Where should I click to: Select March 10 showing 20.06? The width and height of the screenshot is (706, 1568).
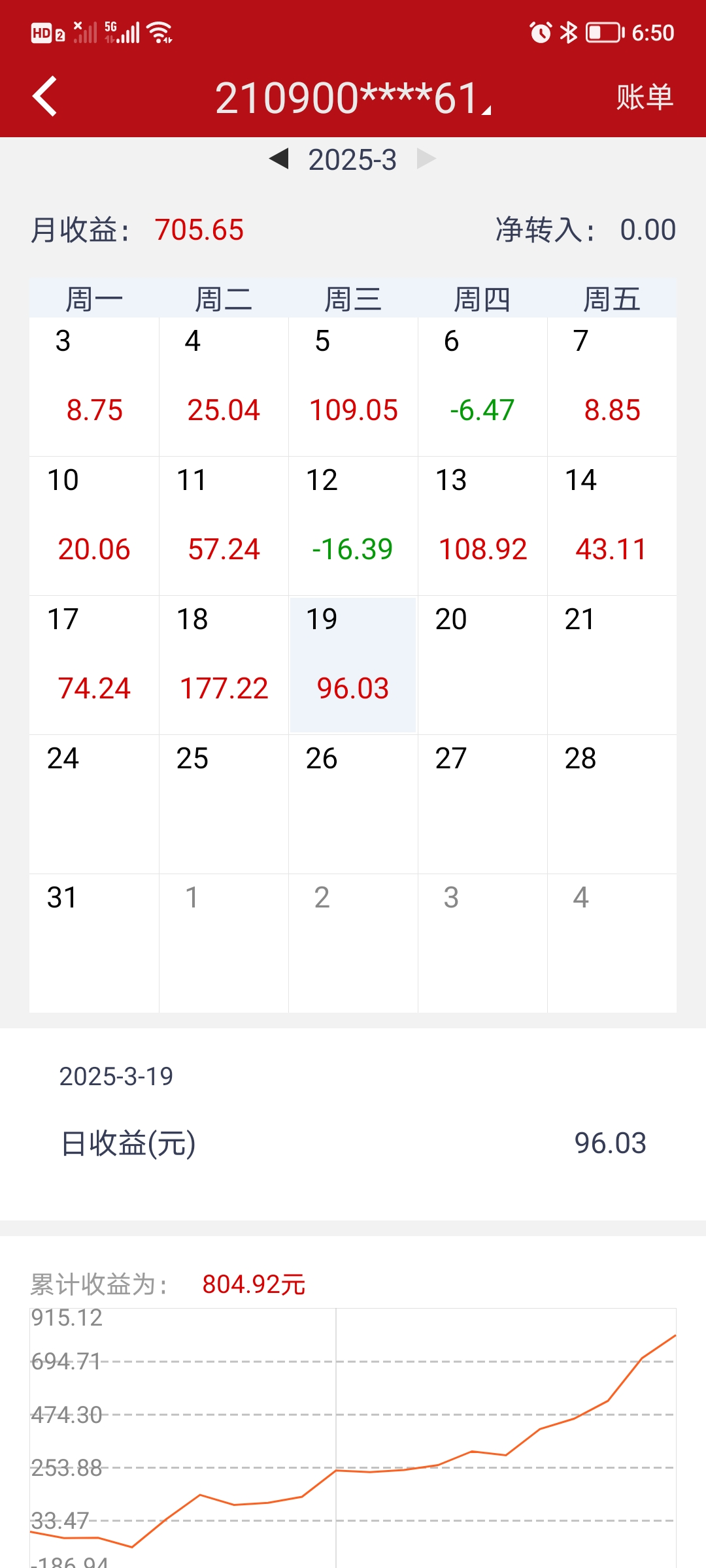[x=94, y=526]
